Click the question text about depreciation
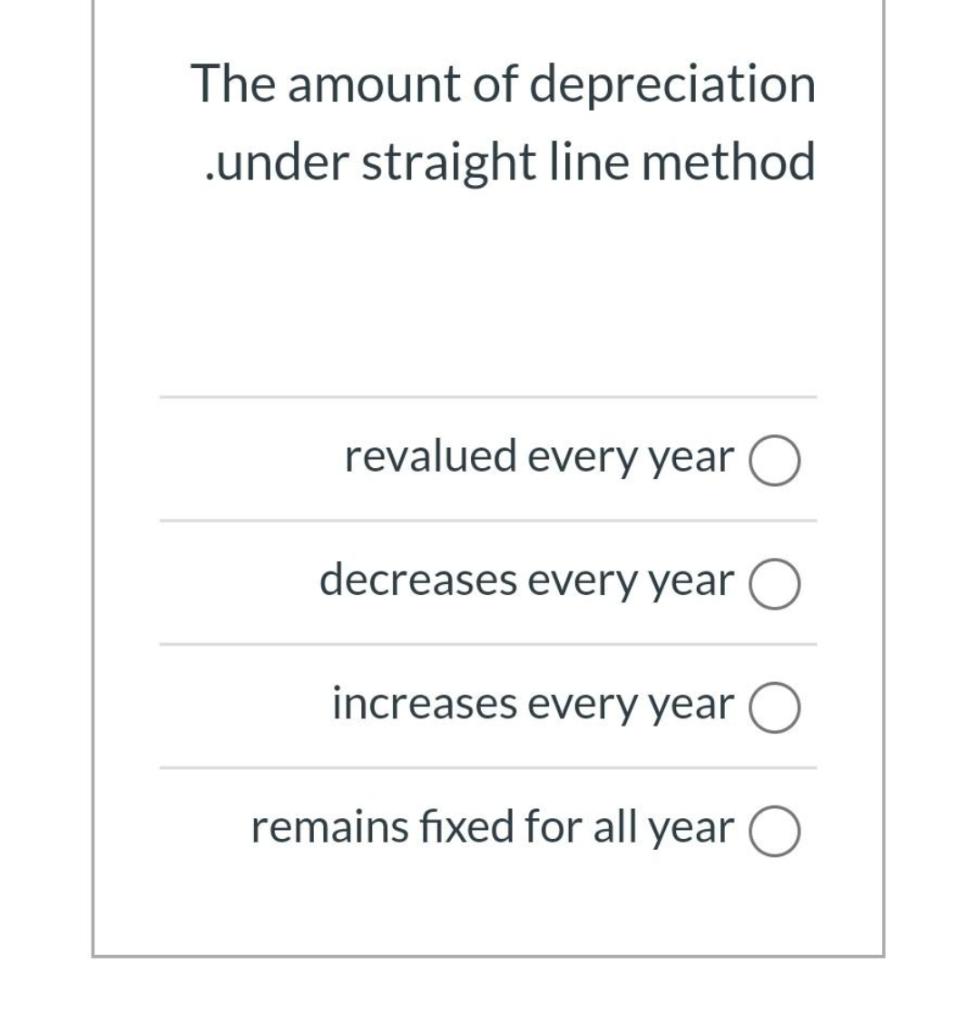The height and width of the screenshot is (1024, 980). 505,120
